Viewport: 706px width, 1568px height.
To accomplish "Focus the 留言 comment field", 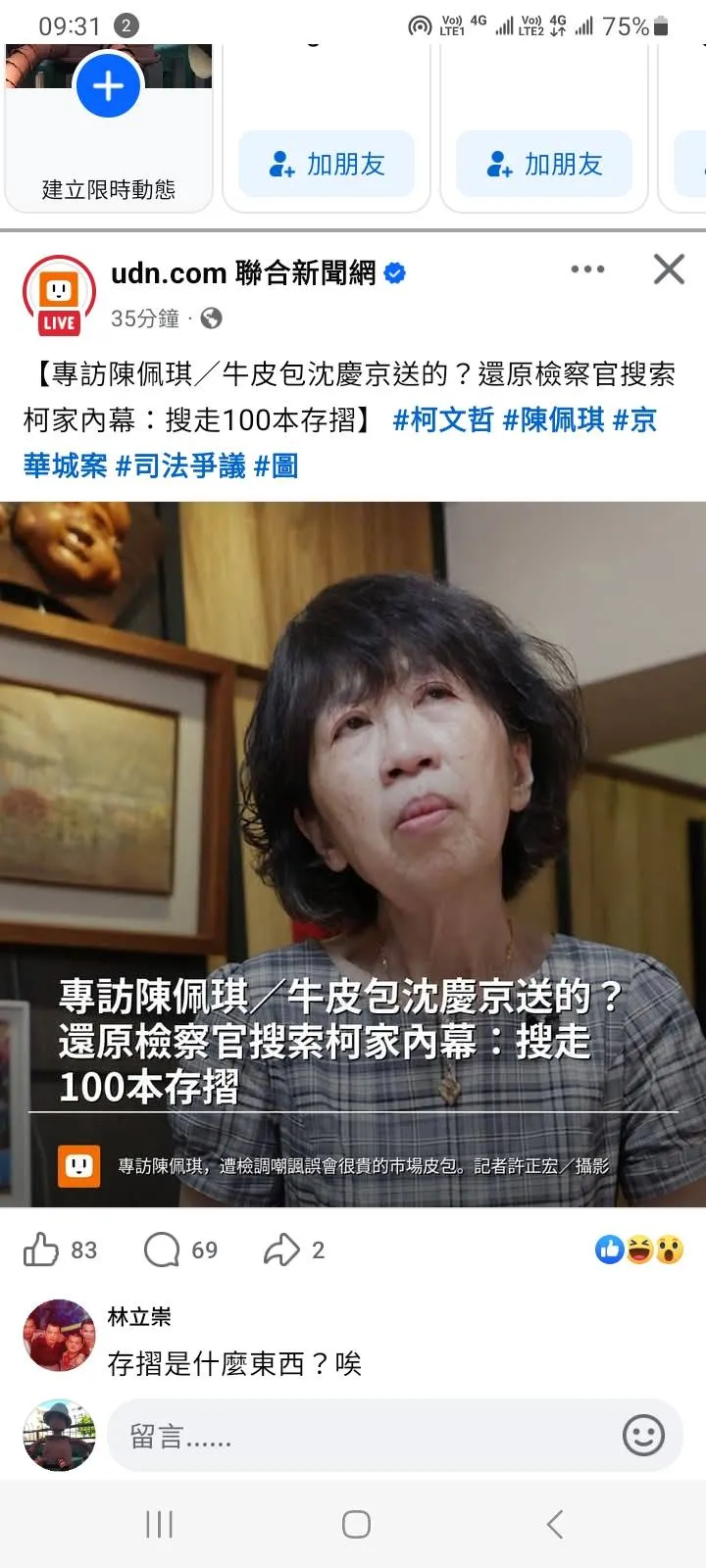I will (363, 1437).
